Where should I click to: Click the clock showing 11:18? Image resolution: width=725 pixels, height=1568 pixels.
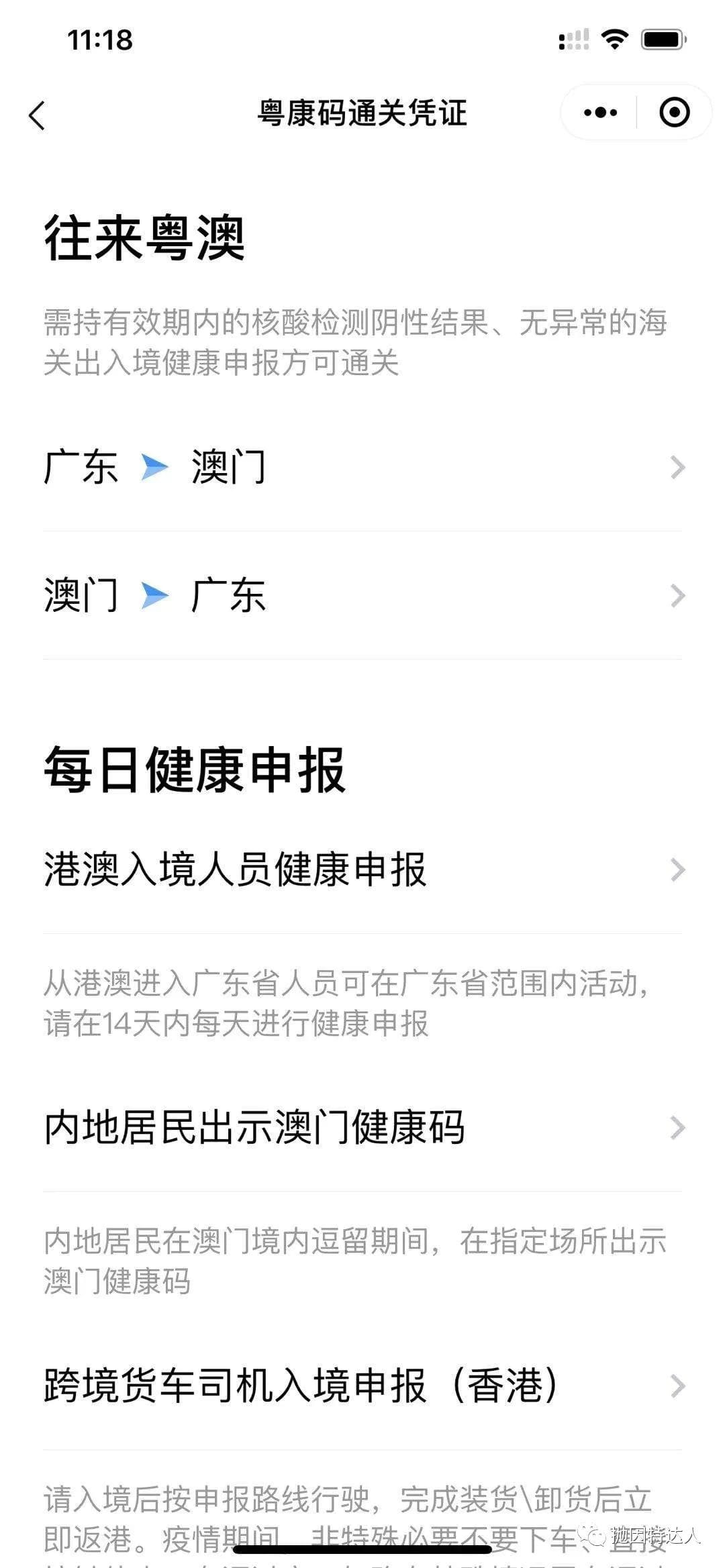(99, 40)
